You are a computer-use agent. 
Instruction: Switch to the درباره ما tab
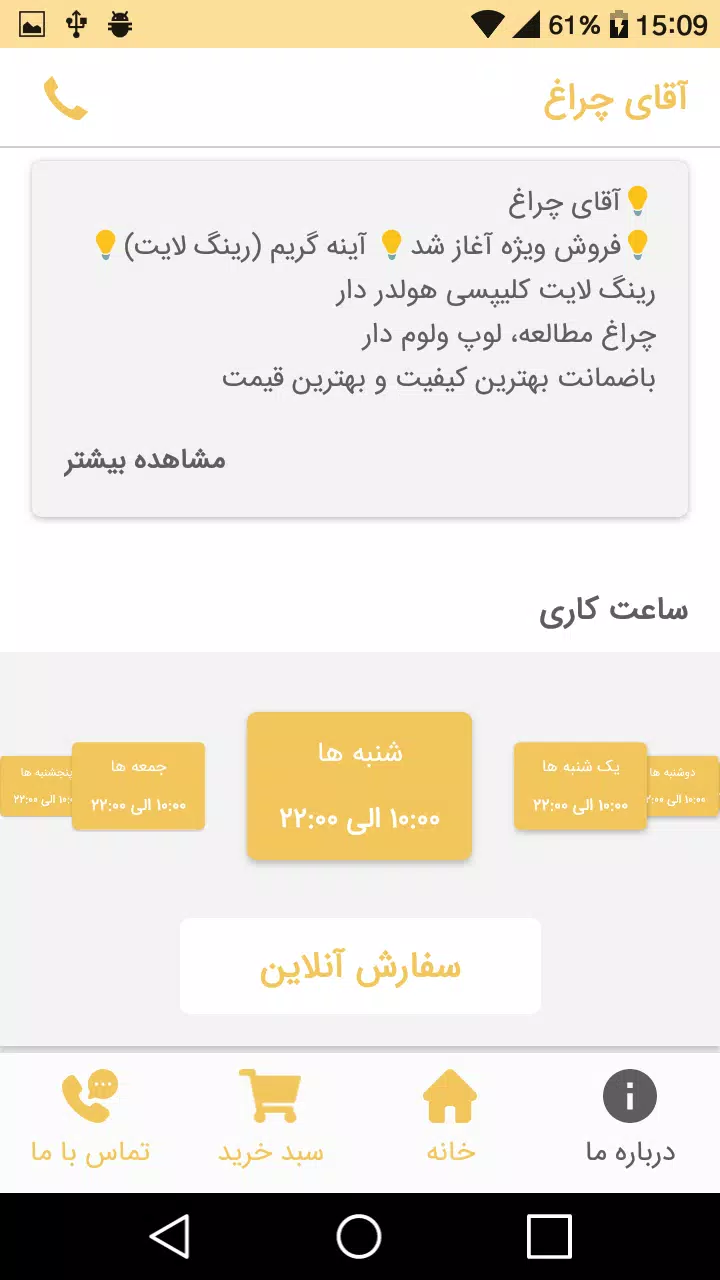point(630,1118)
